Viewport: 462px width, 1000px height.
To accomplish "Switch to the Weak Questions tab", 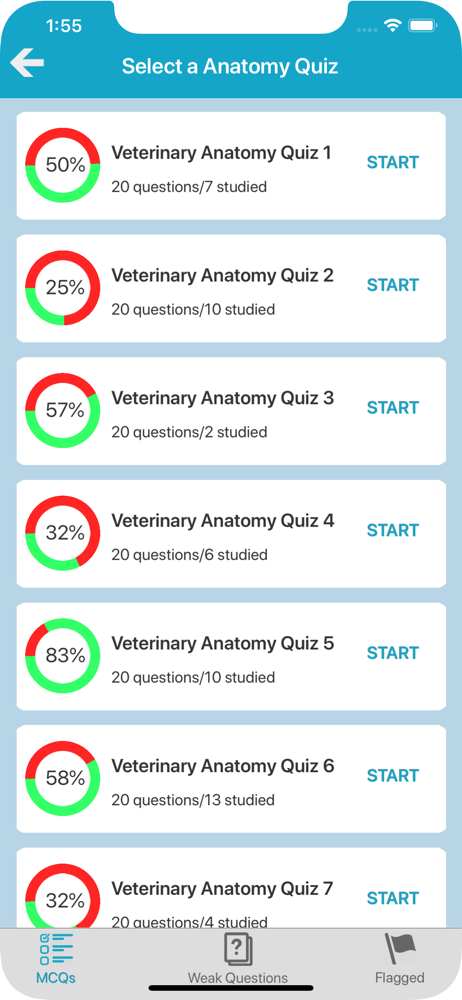I will tap(237, 959).
